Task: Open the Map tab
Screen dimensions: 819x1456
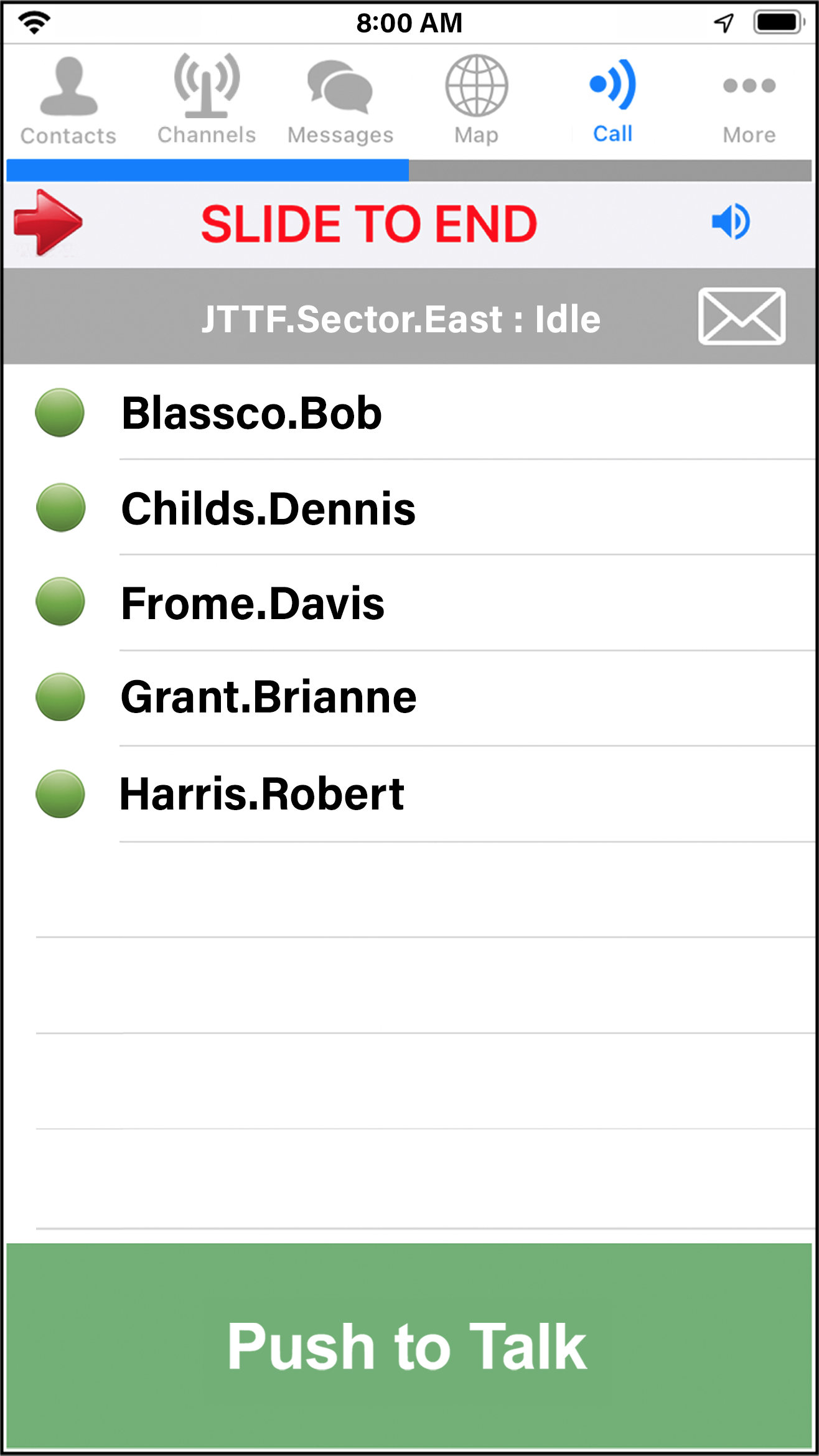Action: point(477,101)
